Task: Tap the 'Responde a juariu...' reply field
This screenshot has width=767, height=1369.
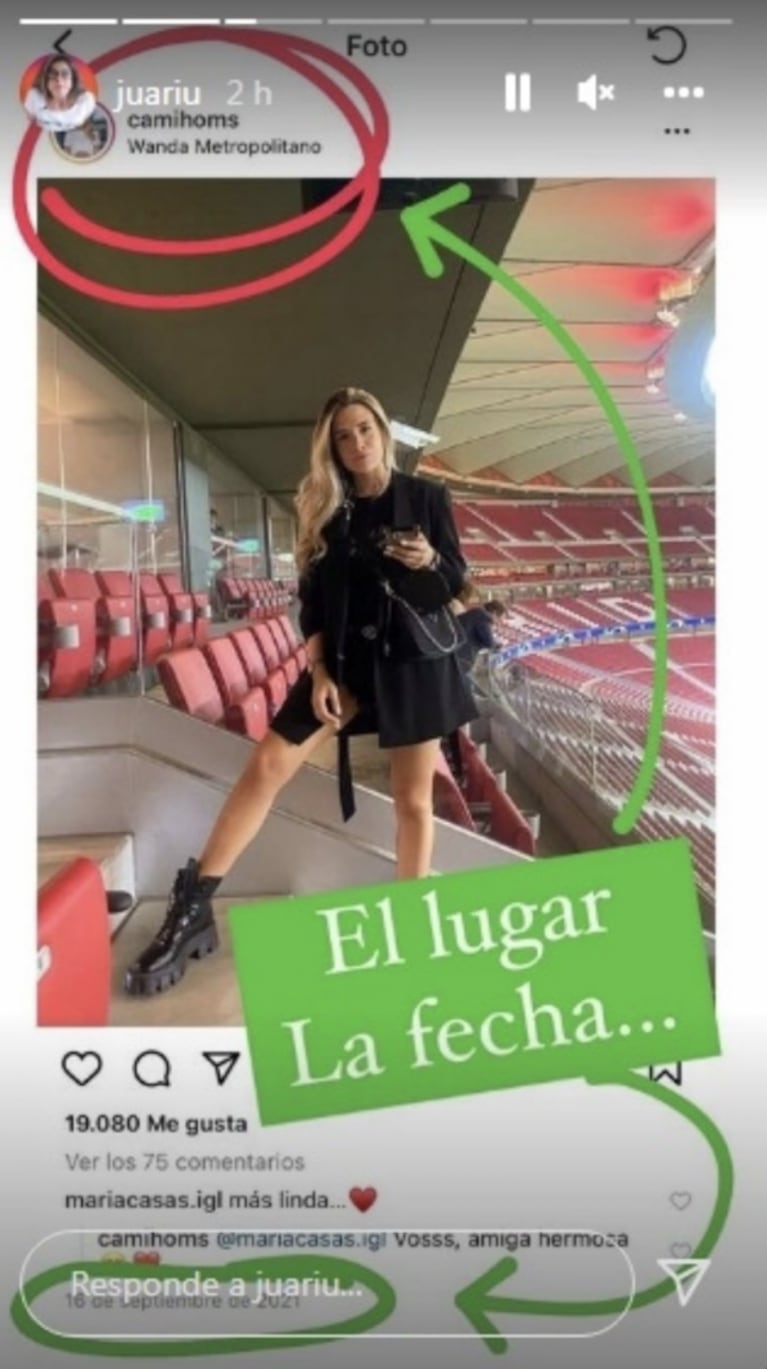Action: pos(326,1283)
